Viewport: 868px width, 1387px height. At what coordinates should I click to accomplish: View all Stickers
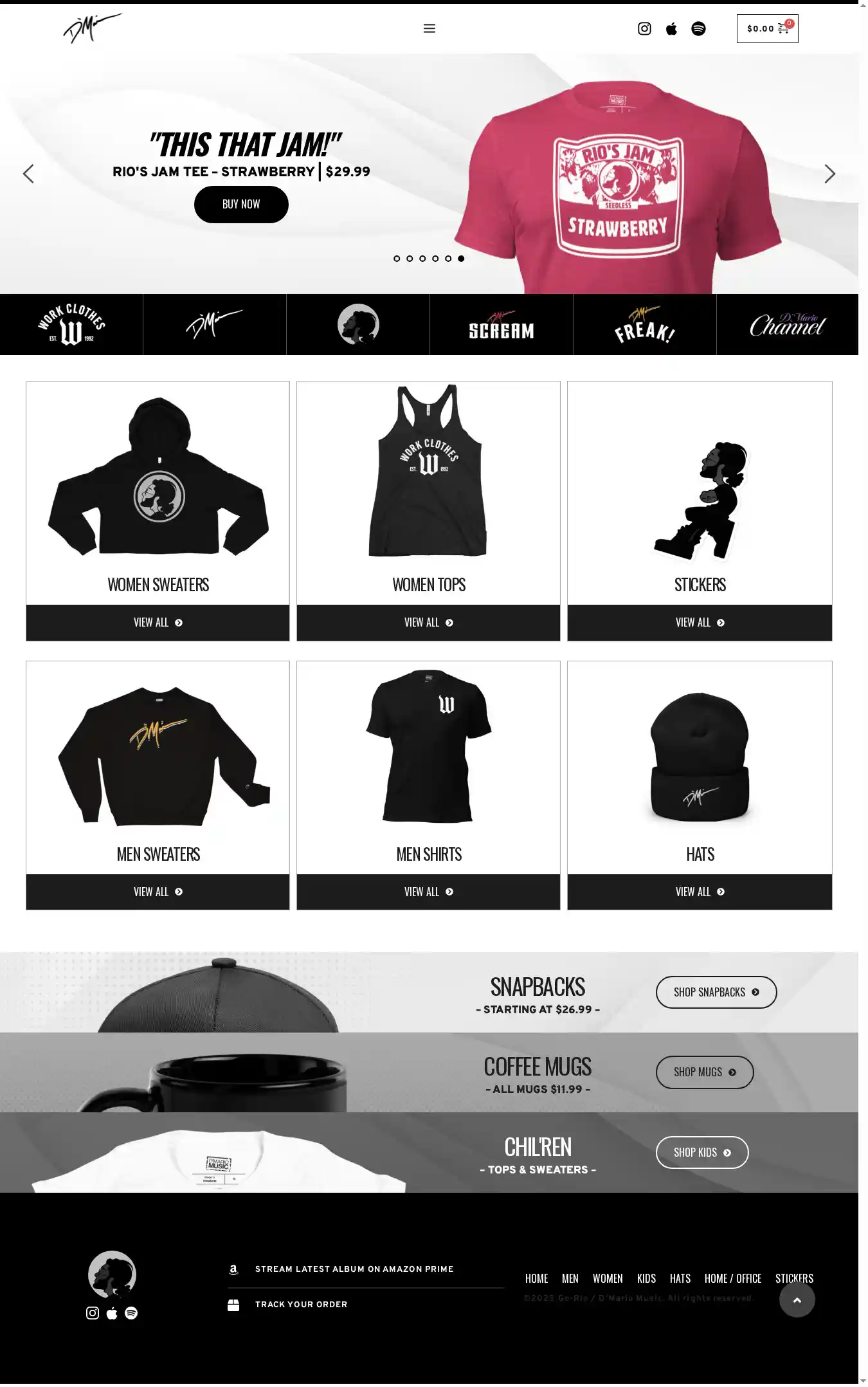[700, 623]
